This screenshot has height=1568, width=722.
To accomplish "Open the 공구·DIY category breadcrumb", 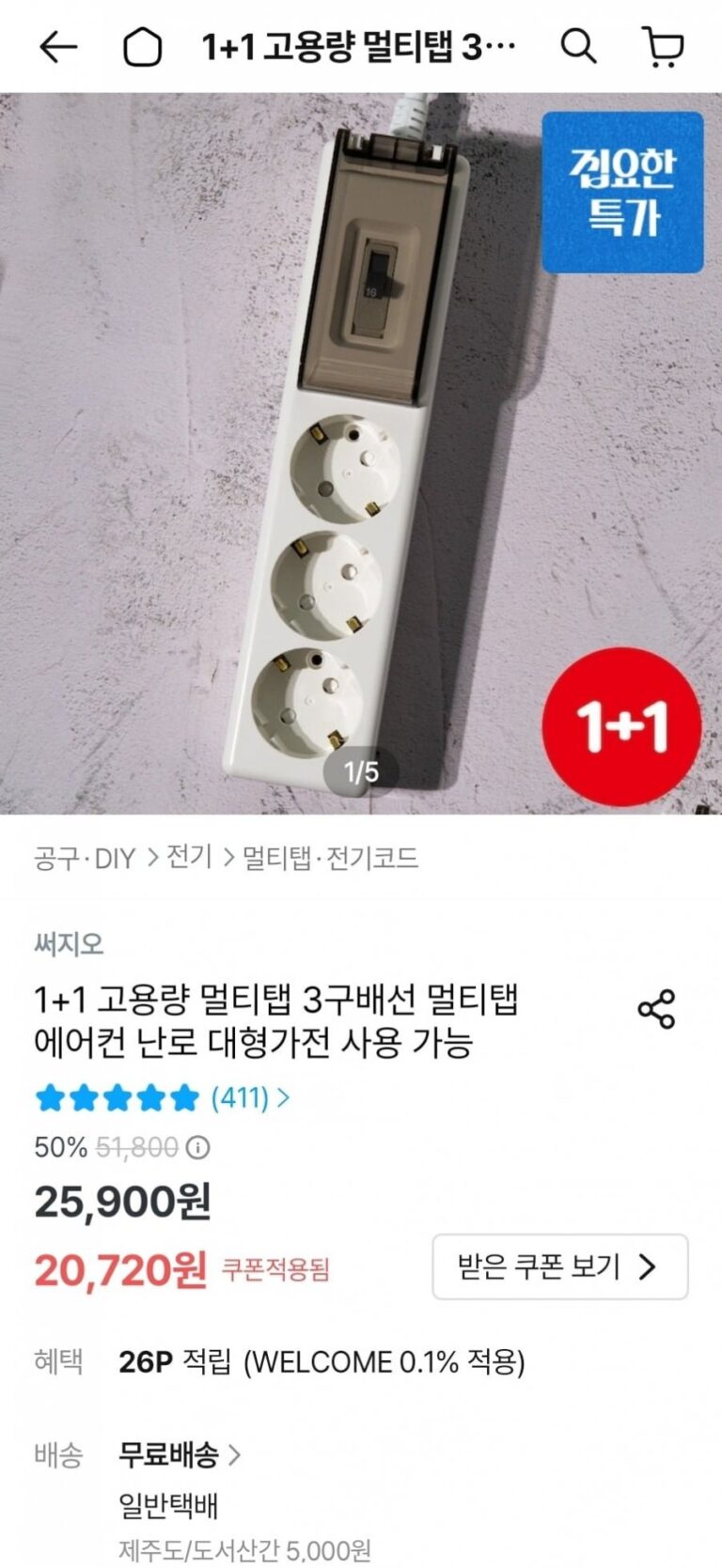I will point(85,858).
